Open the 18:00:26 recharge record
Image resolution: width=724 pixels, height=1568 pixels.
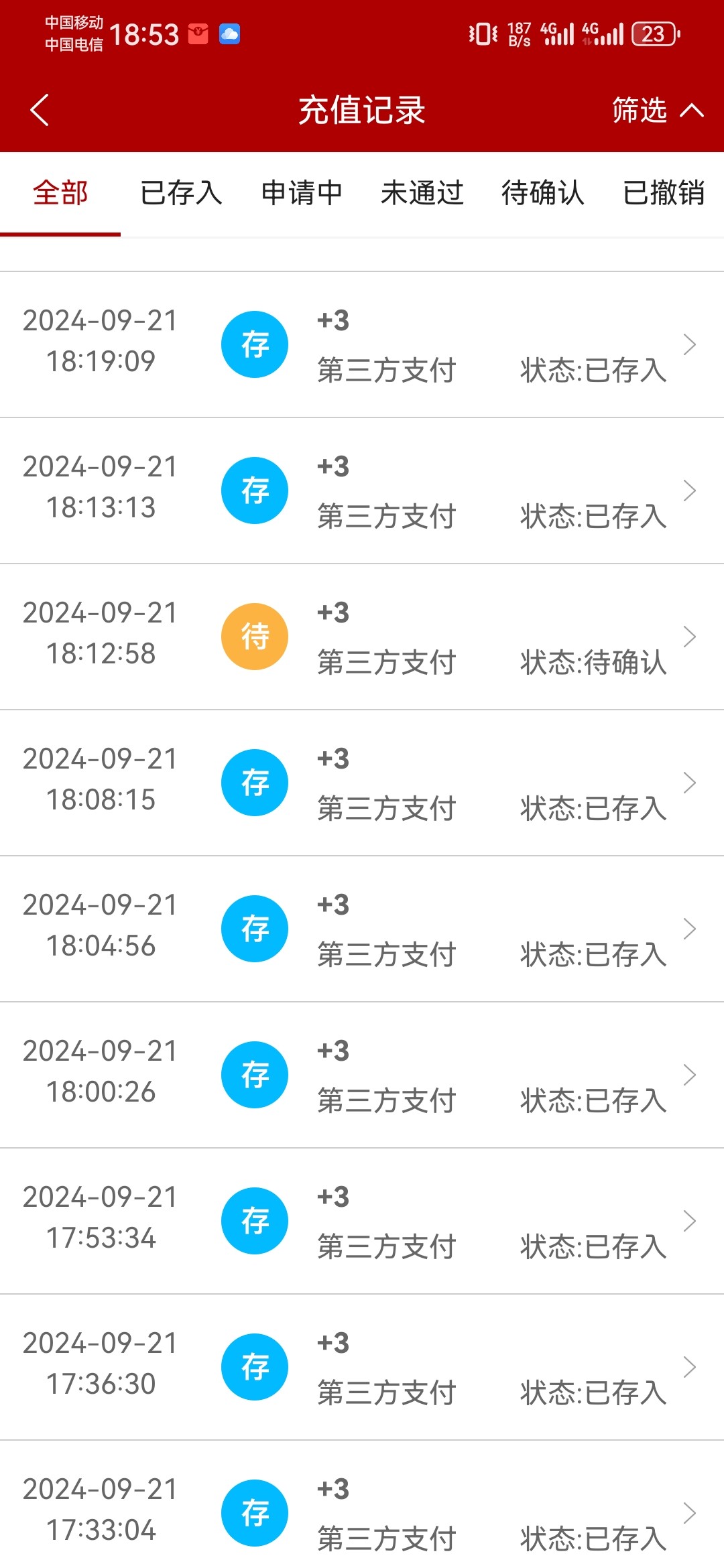point(362,1075)
